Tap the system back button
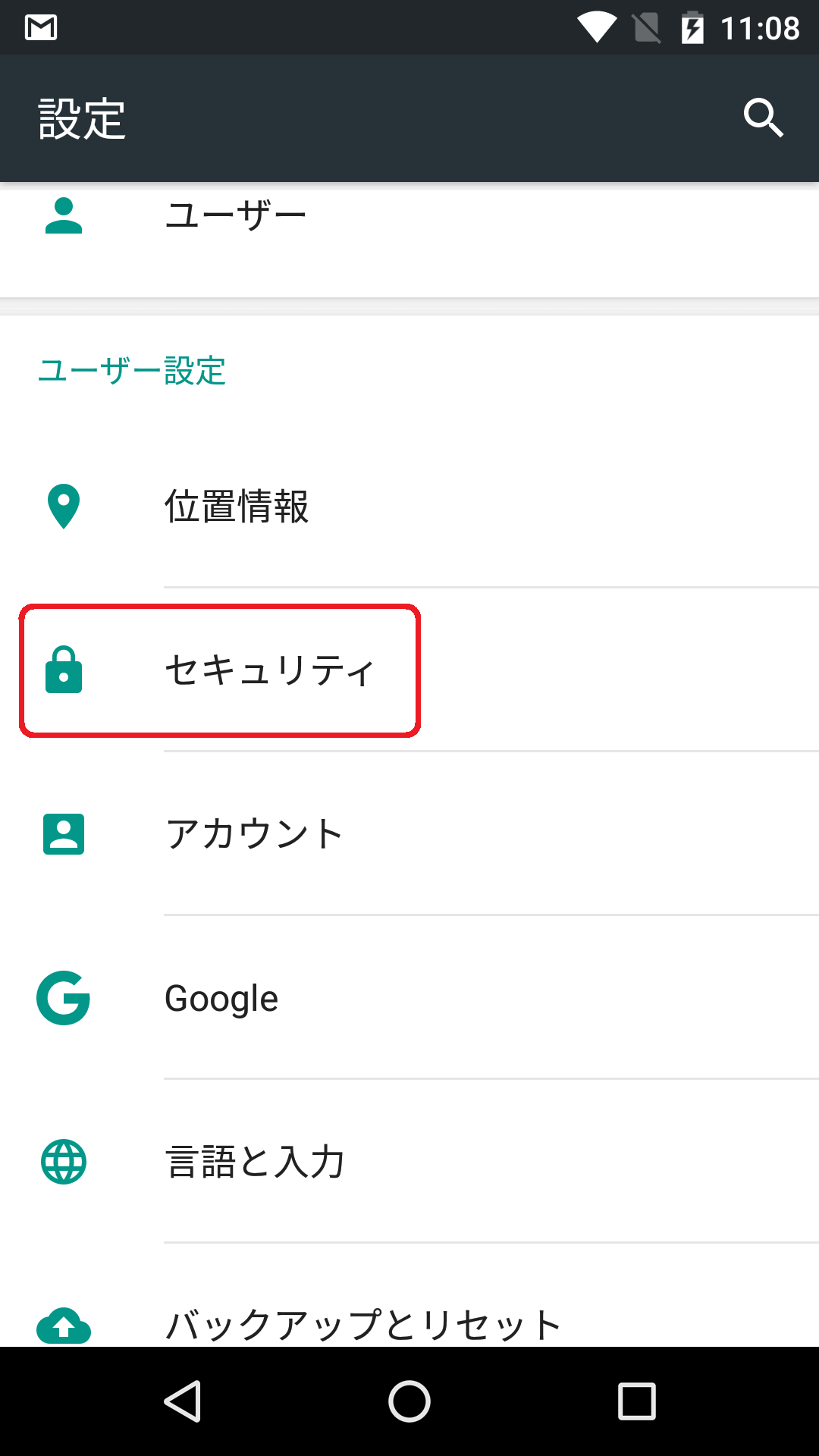819x1456 pixels. tap(183, 1401)
